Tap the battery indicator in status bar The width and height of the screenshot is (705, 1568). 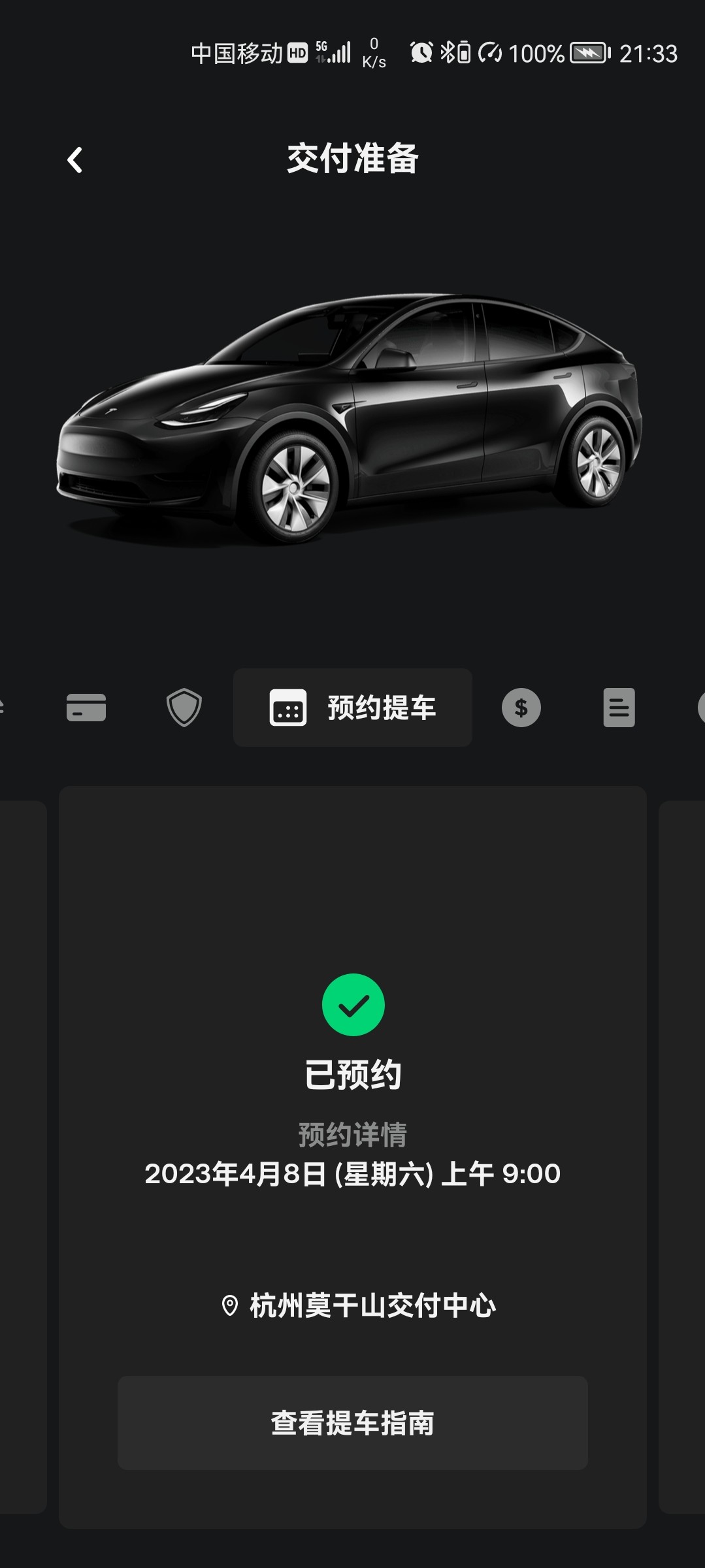pyautogui.click(x=585, y=52)
